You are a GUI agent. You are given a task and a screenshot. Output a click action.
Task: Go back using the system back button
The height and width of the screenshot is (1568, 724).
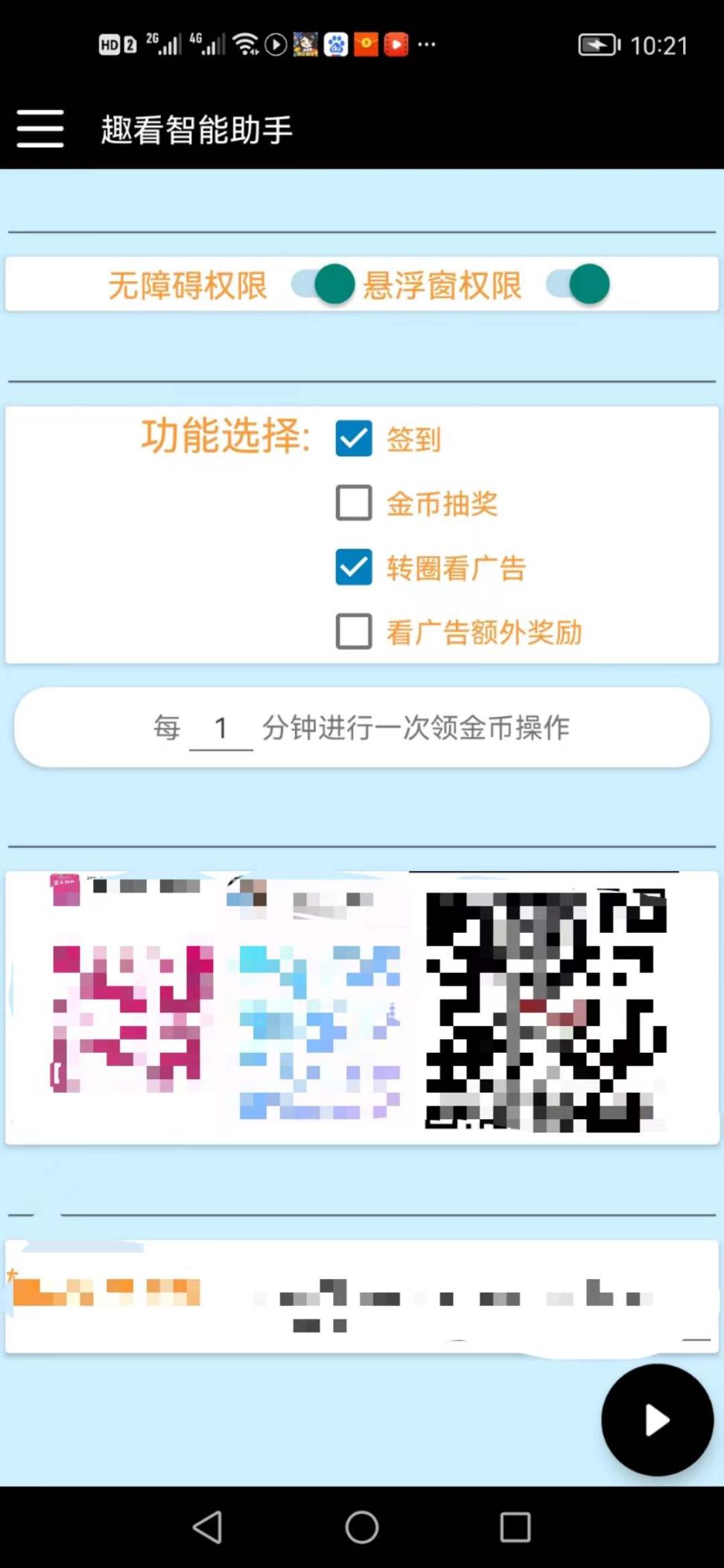208,1527
